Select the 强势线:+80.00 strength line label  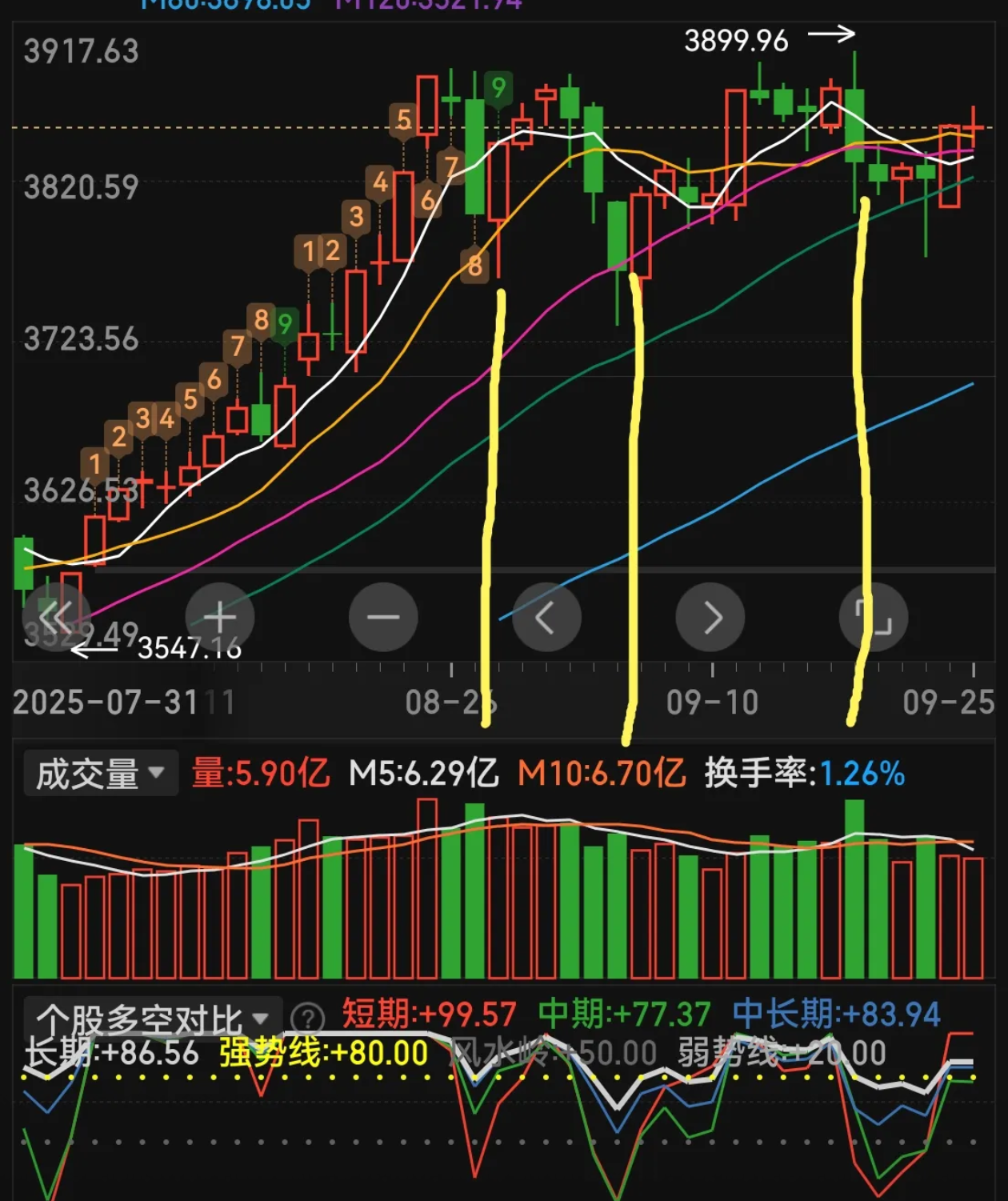[x=322, y=1055]
